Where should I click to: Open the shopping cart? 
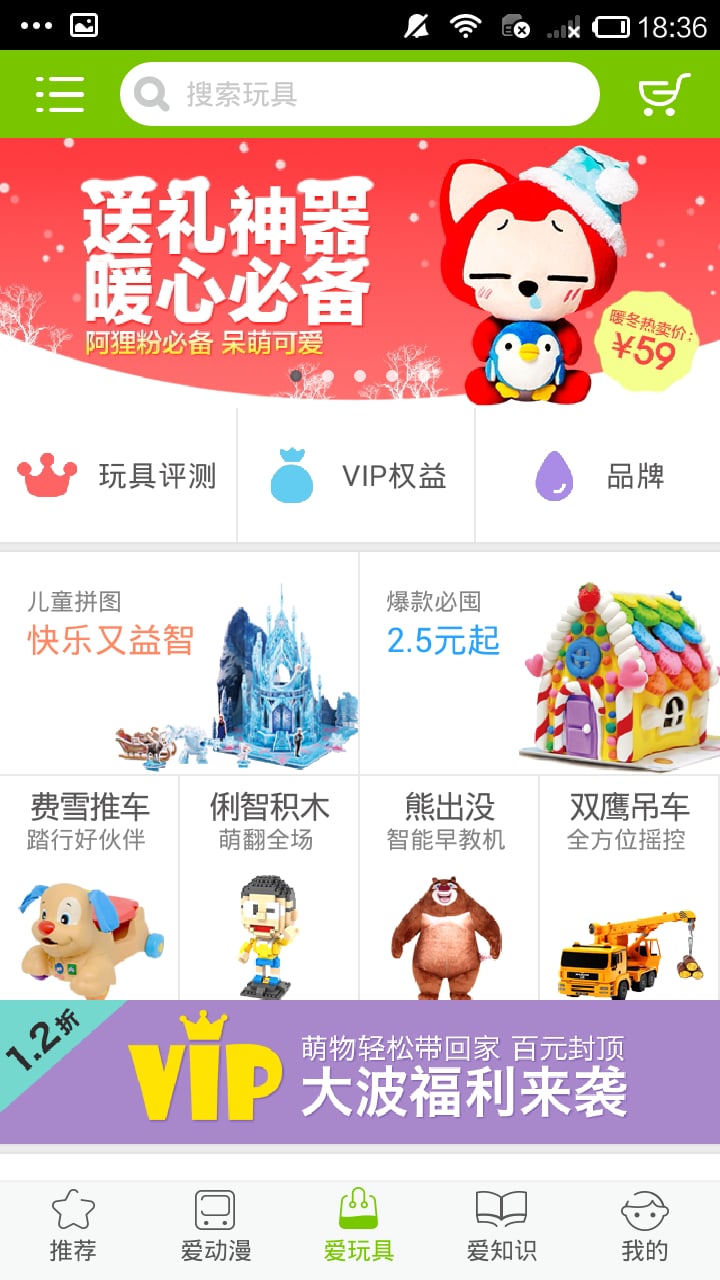pos(664,94)
